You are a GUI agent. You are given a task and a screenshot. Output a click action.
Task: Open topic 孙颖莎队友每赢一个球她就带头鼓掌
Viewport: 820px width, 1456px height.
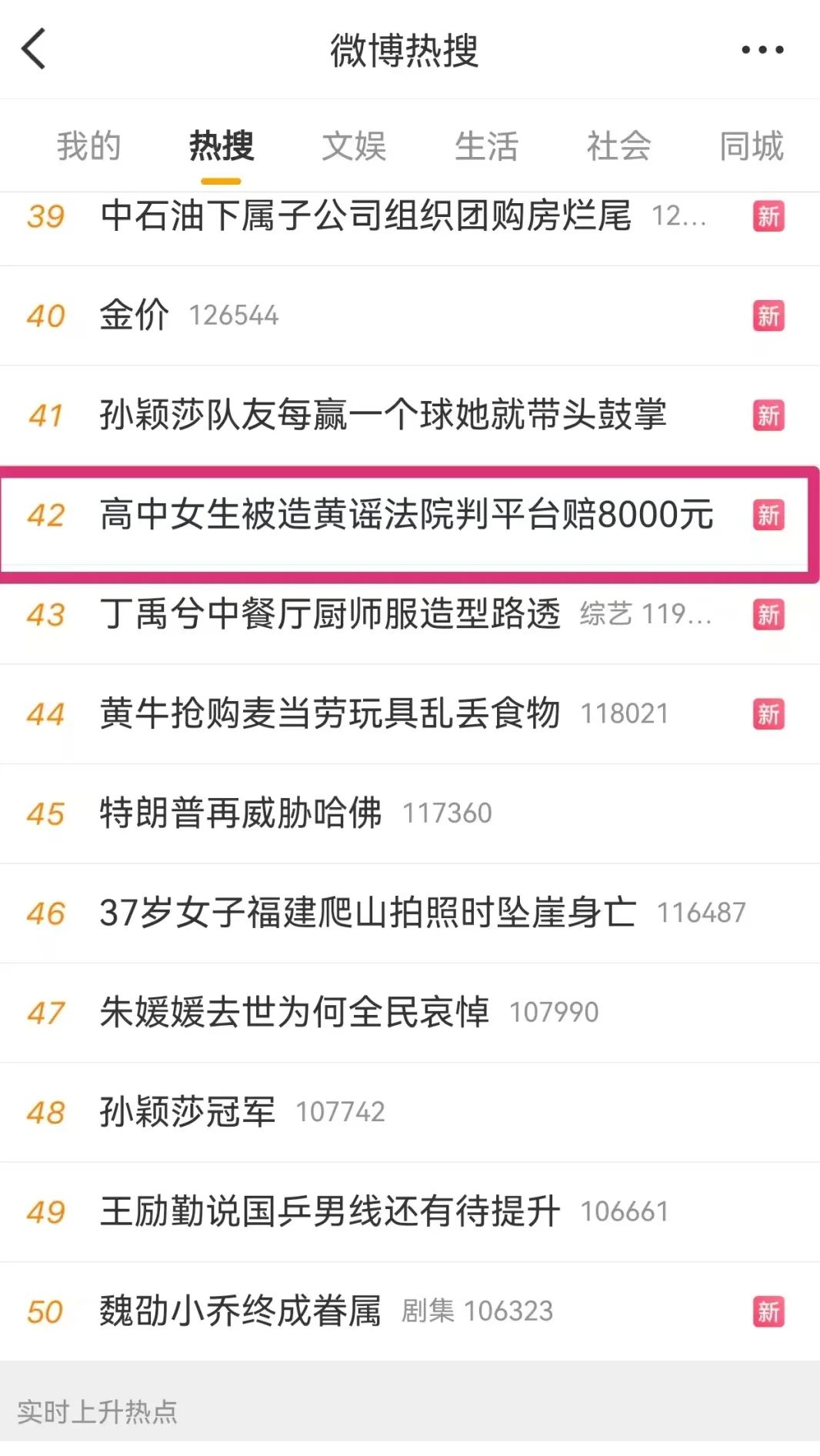coord(382,416)
